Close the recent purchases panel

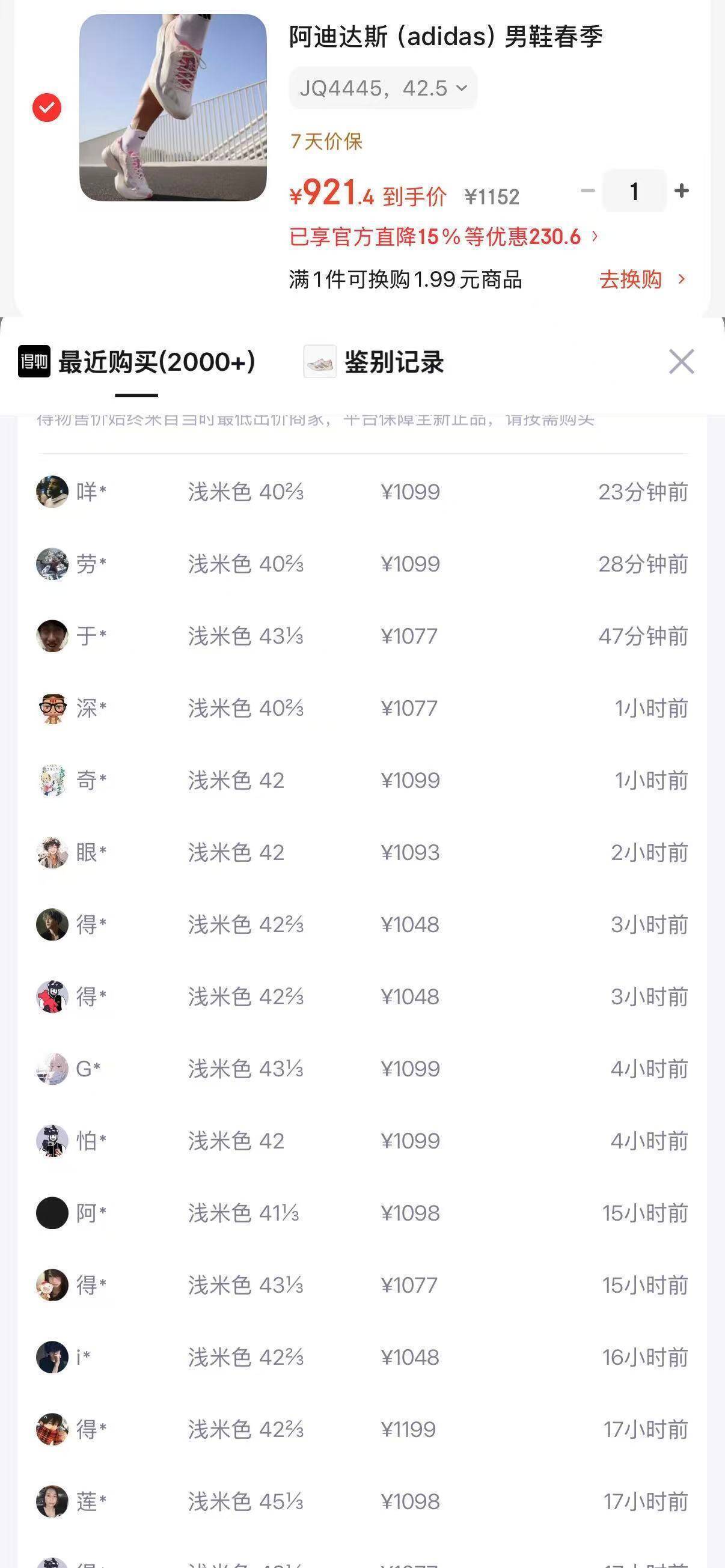[681, 362]
